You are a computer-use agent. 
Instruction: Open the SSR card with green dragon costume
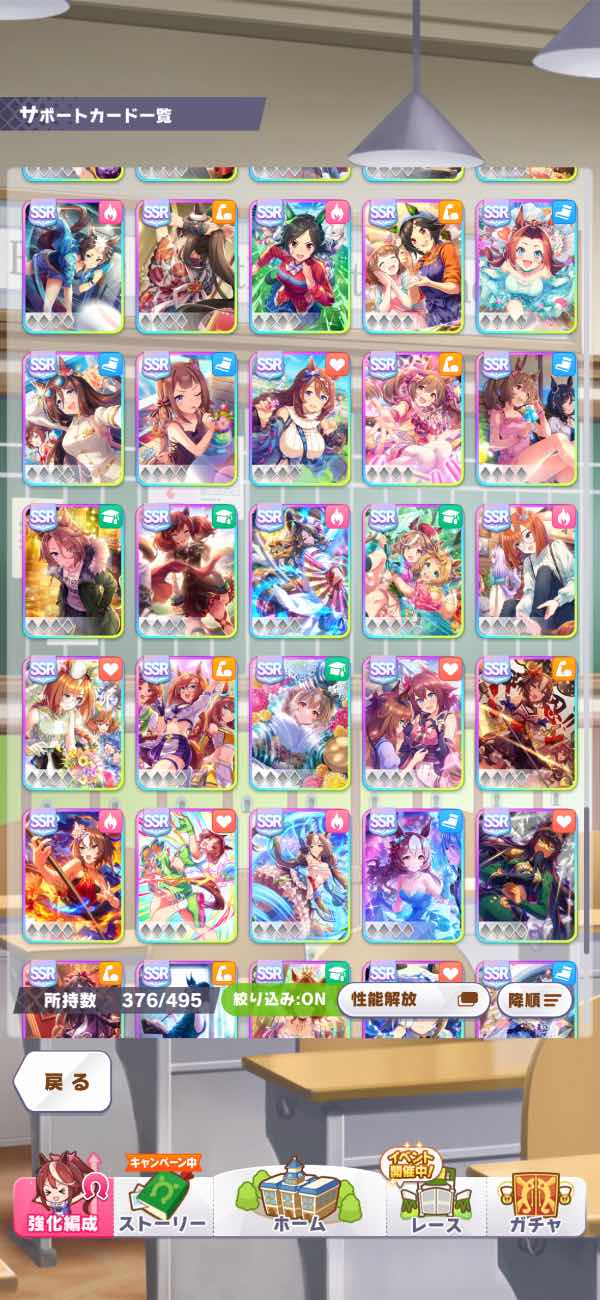point(186,876)
